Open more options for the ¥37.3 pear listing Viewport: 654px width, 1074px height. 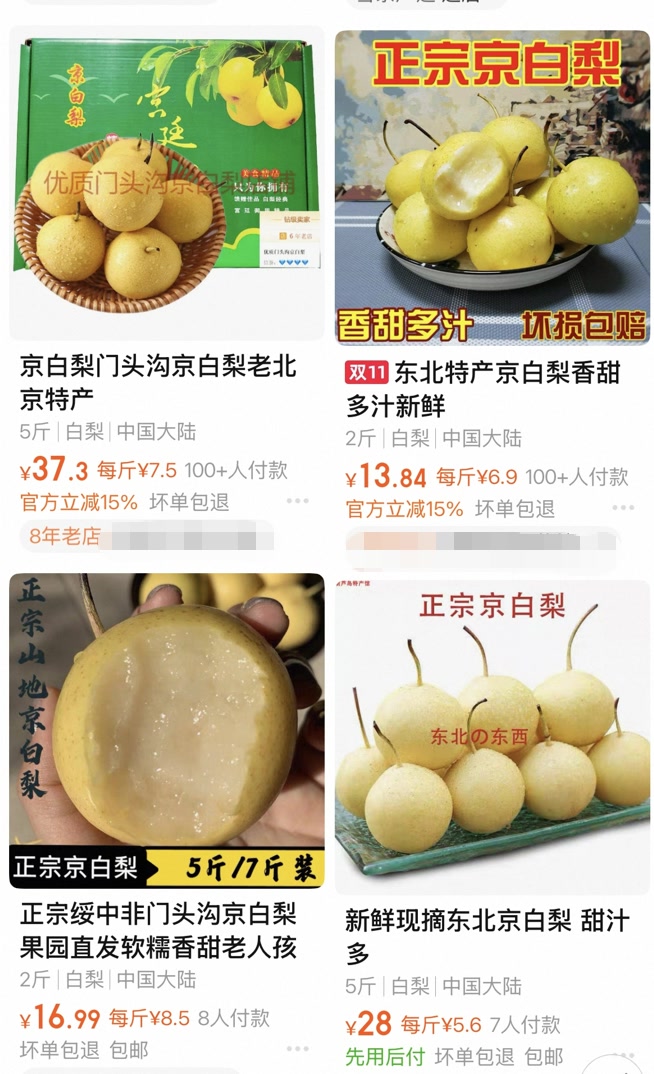tap(297, 502)
